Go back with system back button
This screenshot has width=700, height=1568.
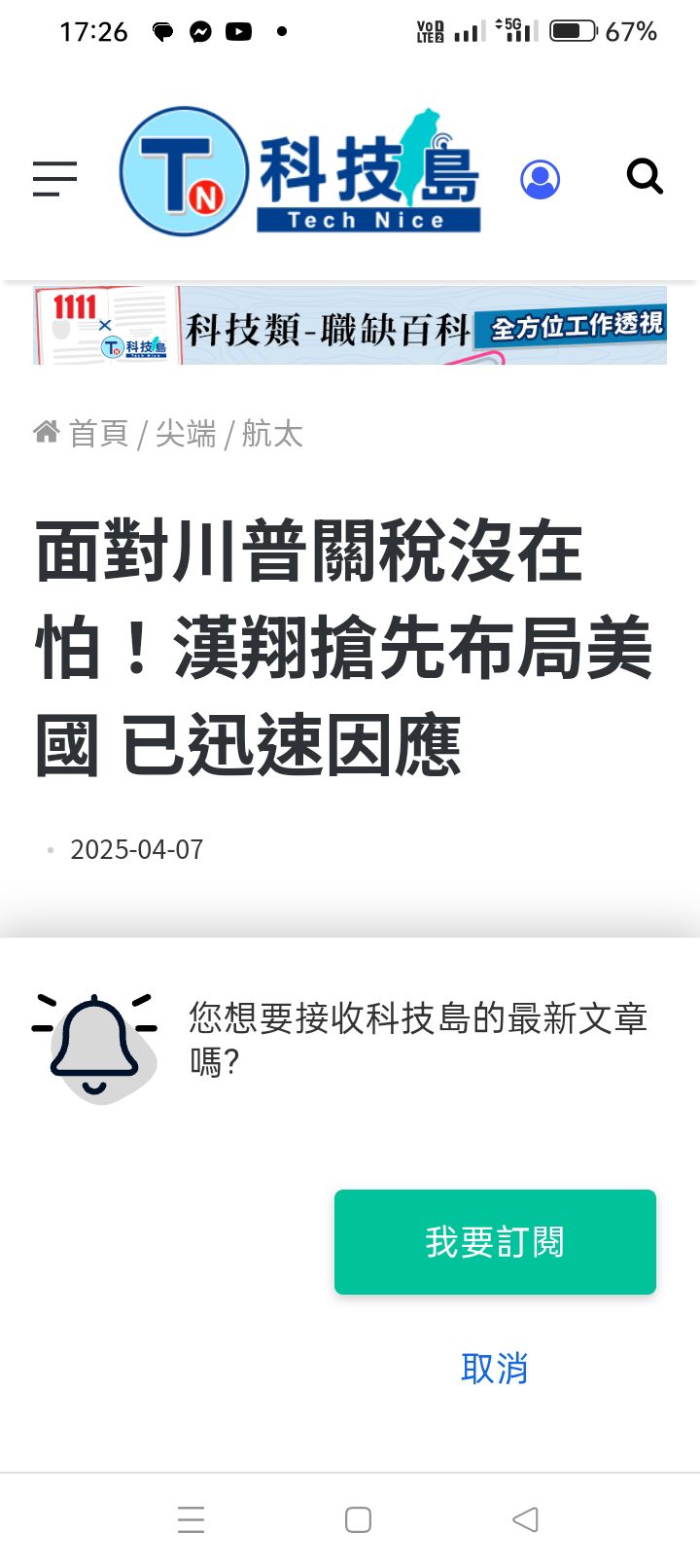coord(525,1519)
